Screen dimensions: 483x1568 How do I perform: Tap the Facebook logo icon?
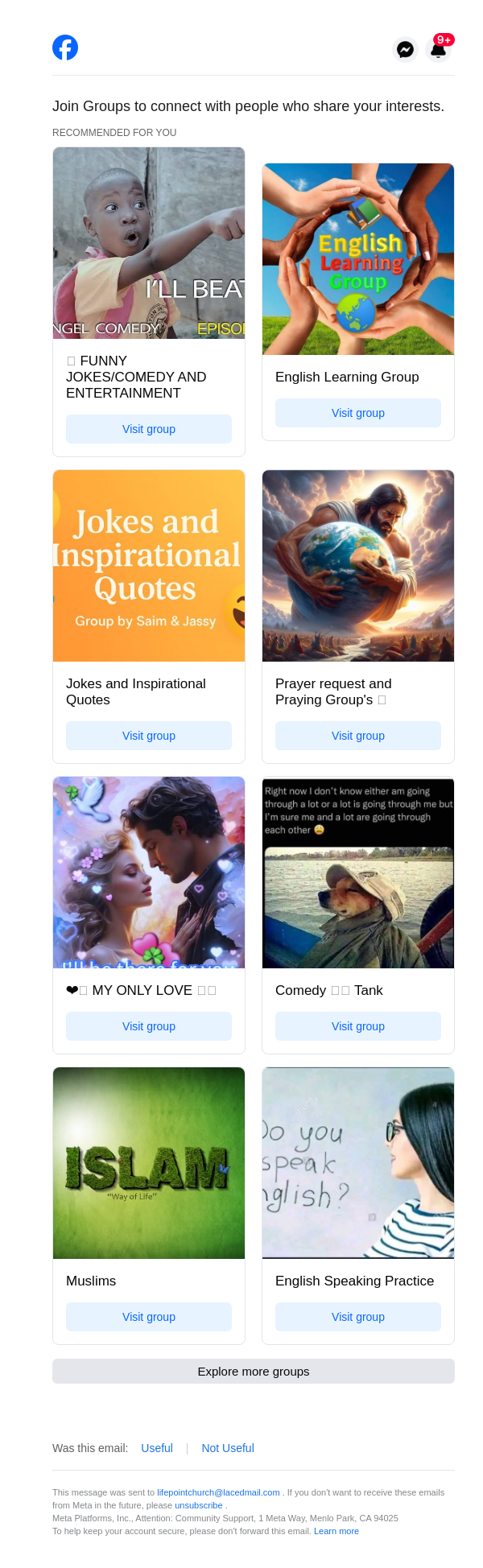point(65,48)
